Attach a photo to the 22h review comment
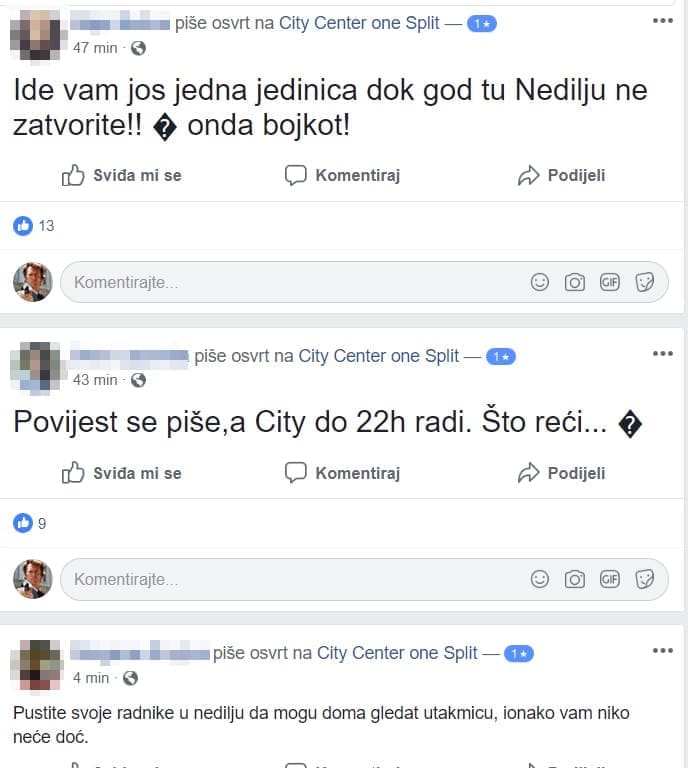This screenshot has width=688, height=768. (575, 580)
